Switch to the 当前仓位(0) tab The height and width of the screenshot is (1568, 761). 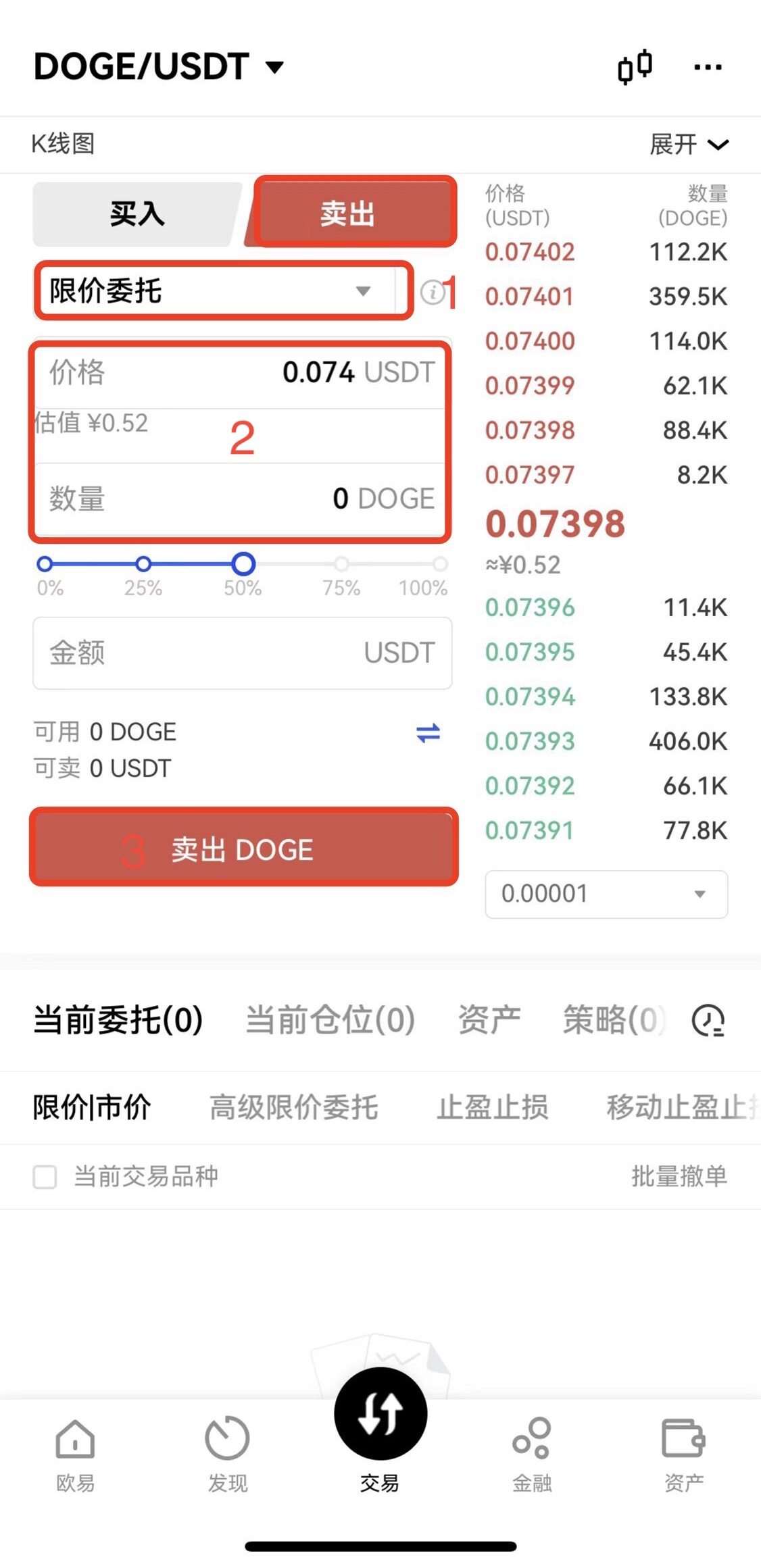coord(330,1019)
